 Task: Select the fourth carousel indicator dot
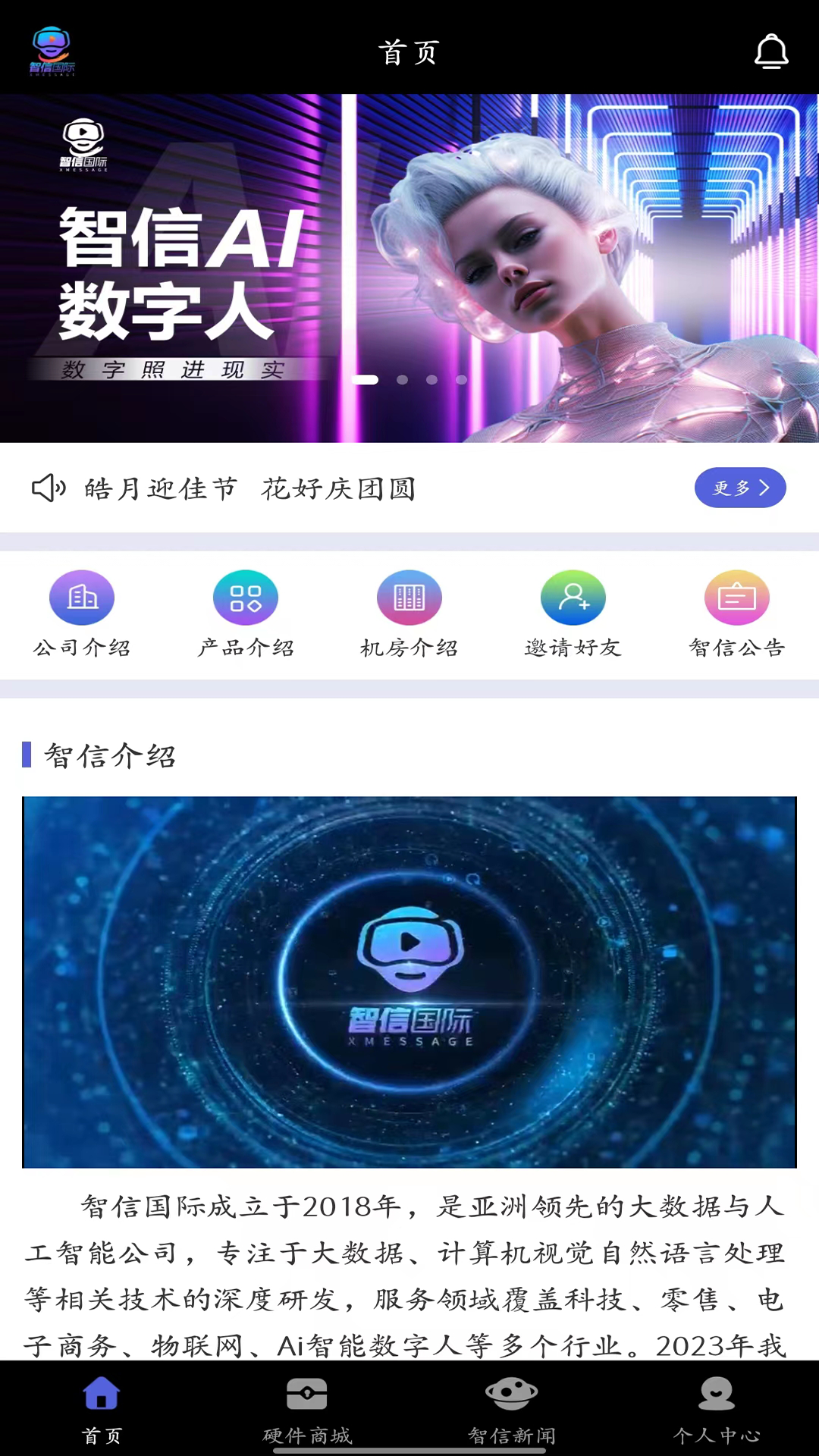[x=462, y=380]
